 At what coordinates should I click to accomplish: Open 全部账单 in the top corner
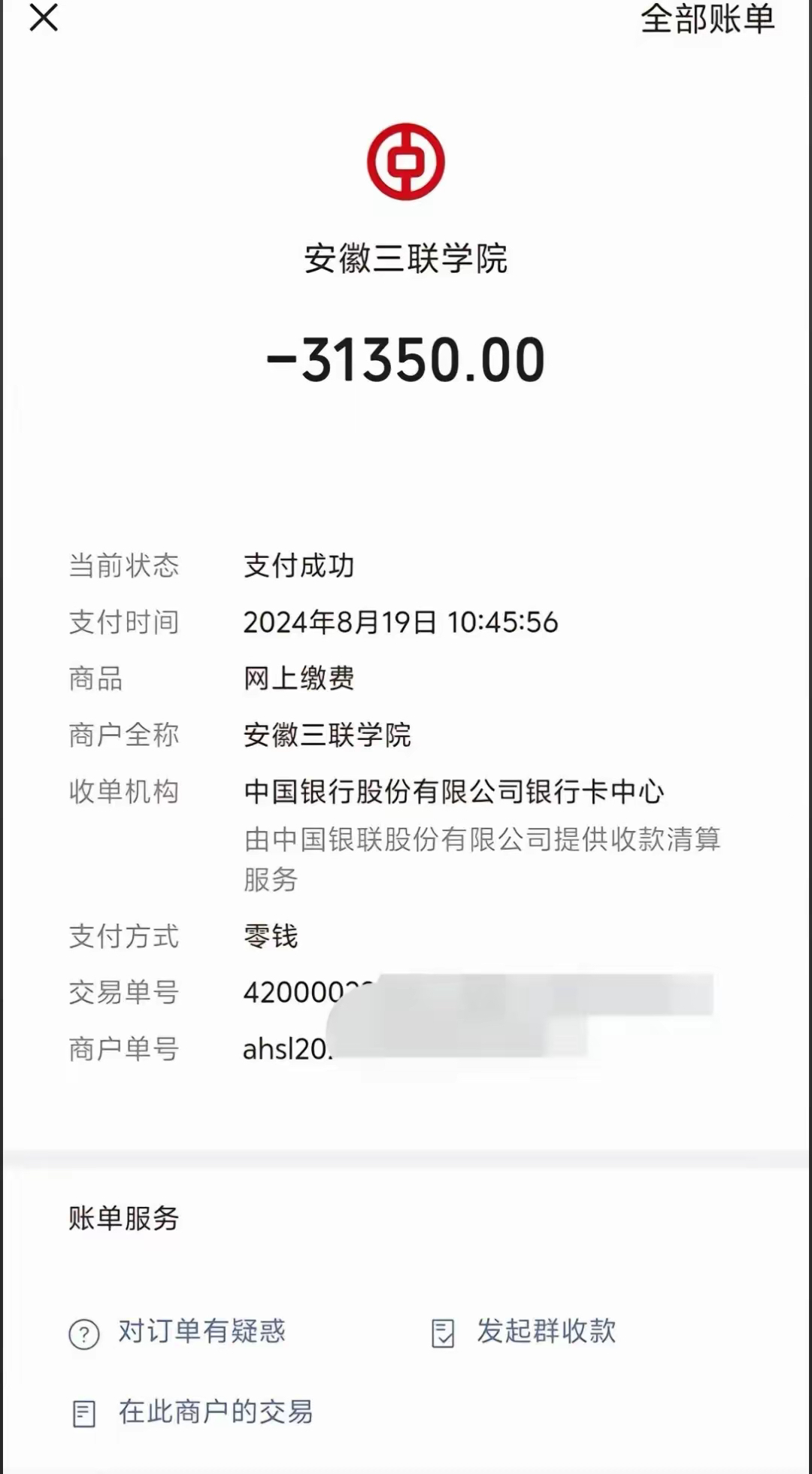707,20
